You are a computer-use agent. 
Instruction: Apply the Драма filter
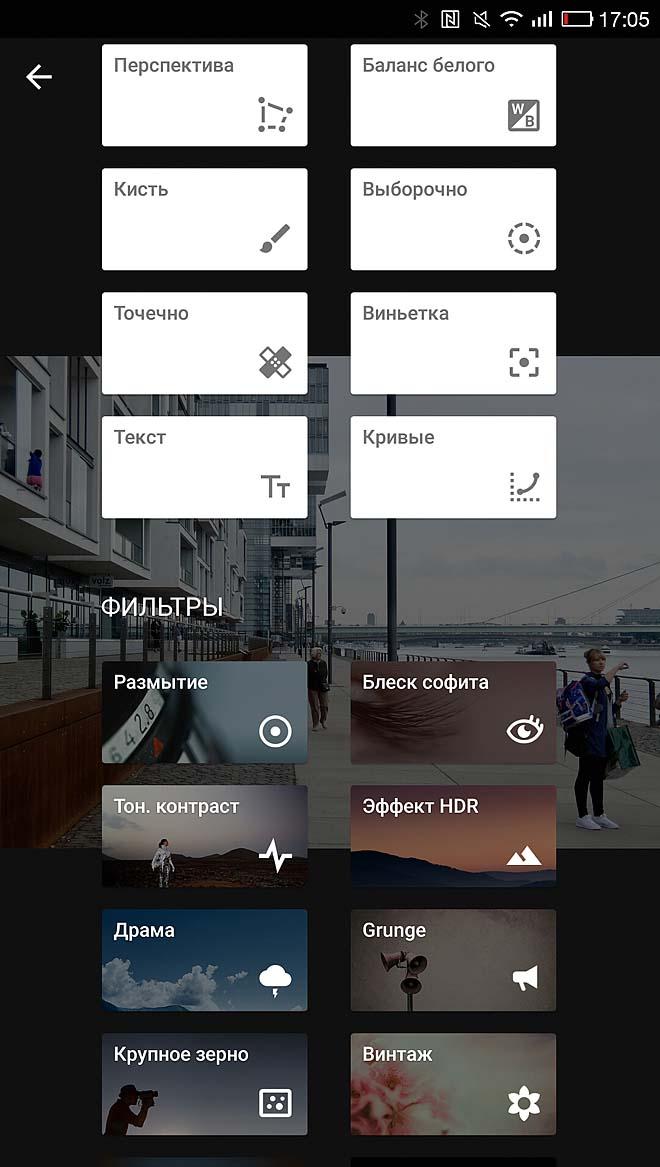click(204, 960)
